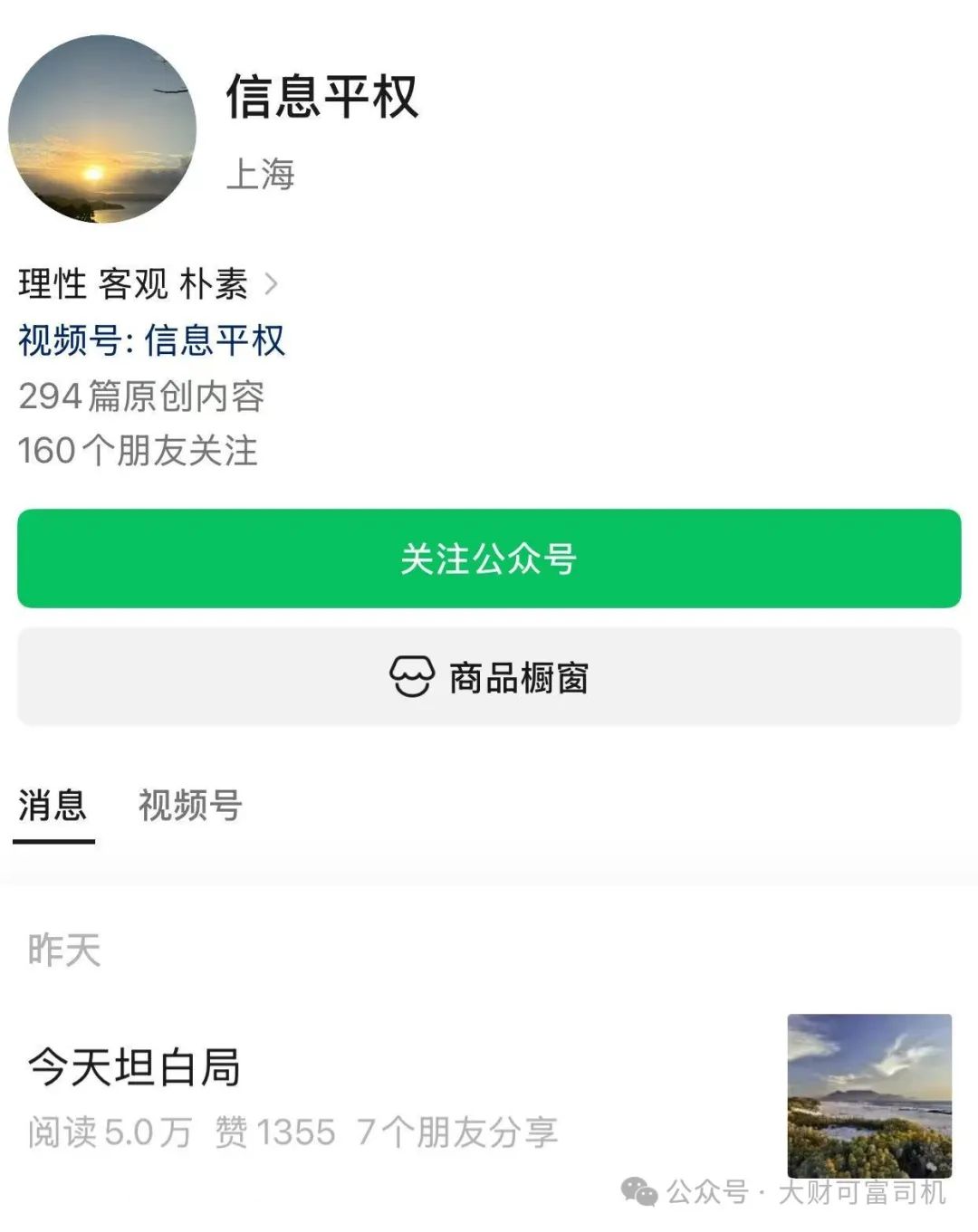Viewport: 978px width, 1232px height.
Task: Open the article 今天坦白局
Action: tap(134, 1067)
